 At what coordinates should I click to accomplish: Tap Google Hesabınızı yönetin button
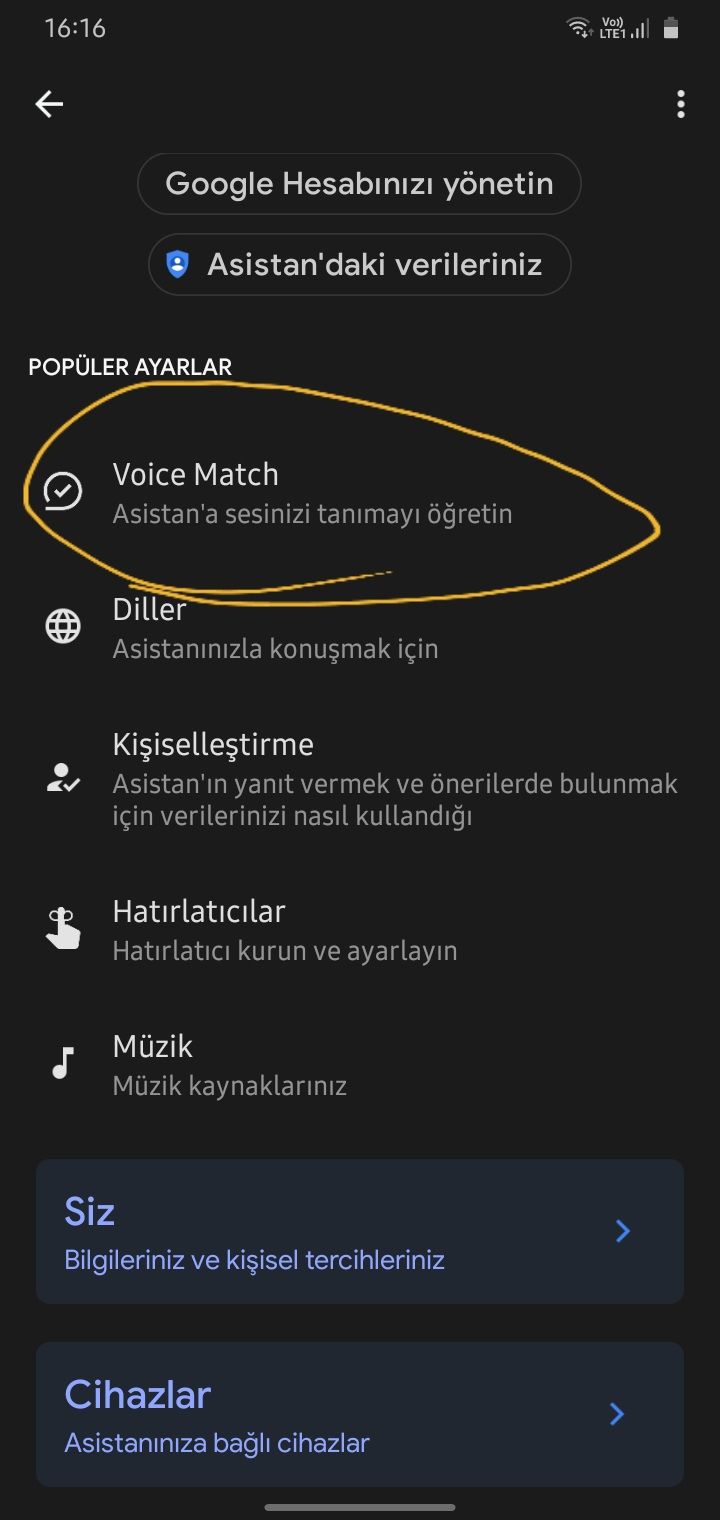pyautogui.click(x=359, y=184)
